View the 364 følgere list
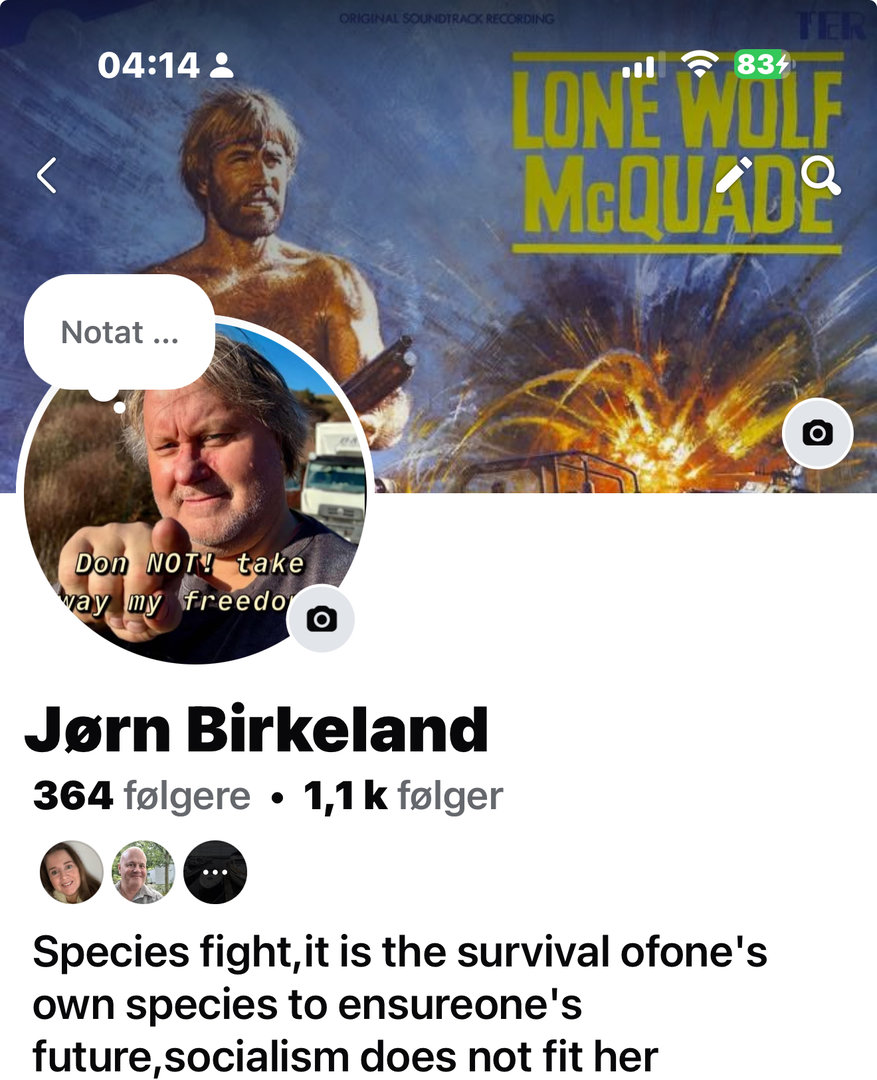The height and width of the screenshot is (1080, 877). (x=141, y=796)
